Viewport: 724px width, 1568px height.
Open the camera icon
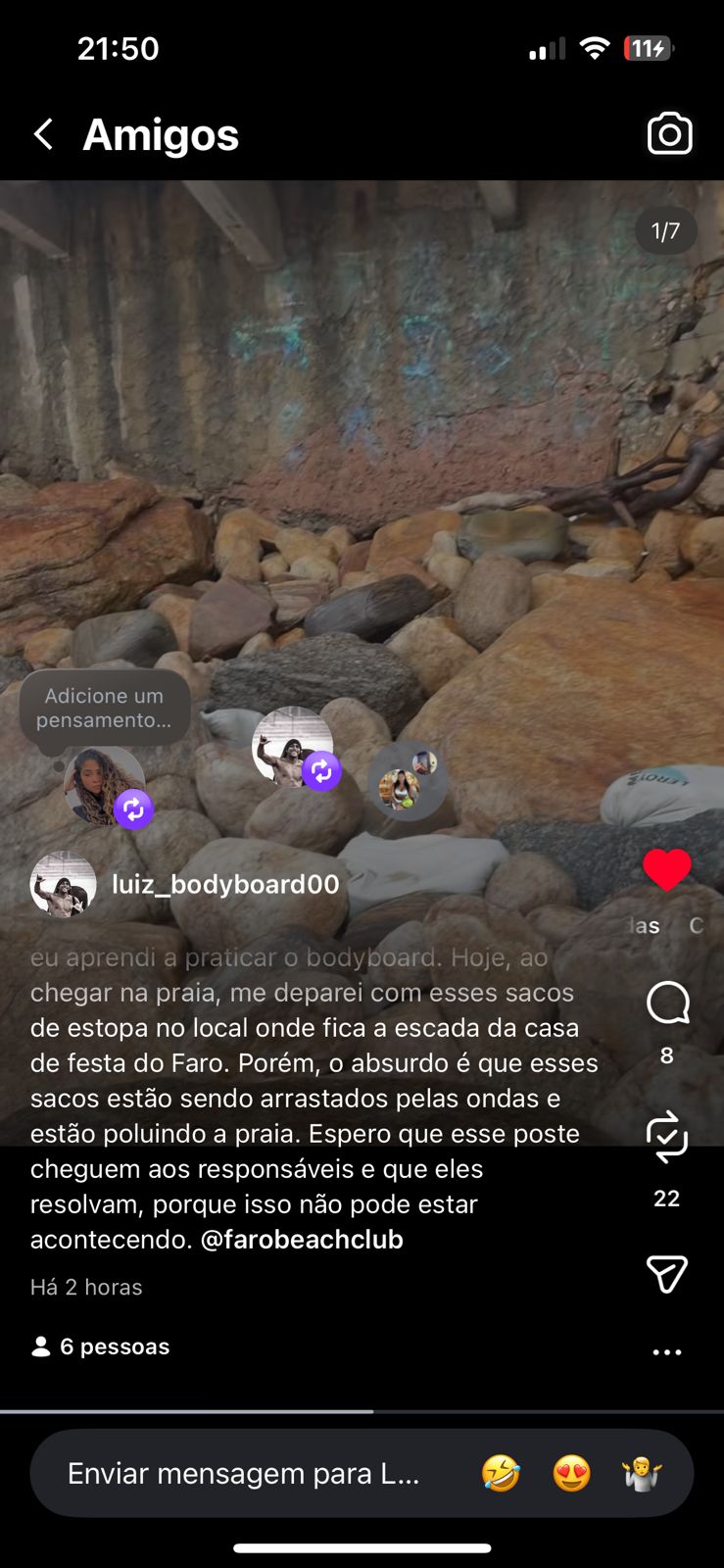pyautogui.click(x=669, y=134)
